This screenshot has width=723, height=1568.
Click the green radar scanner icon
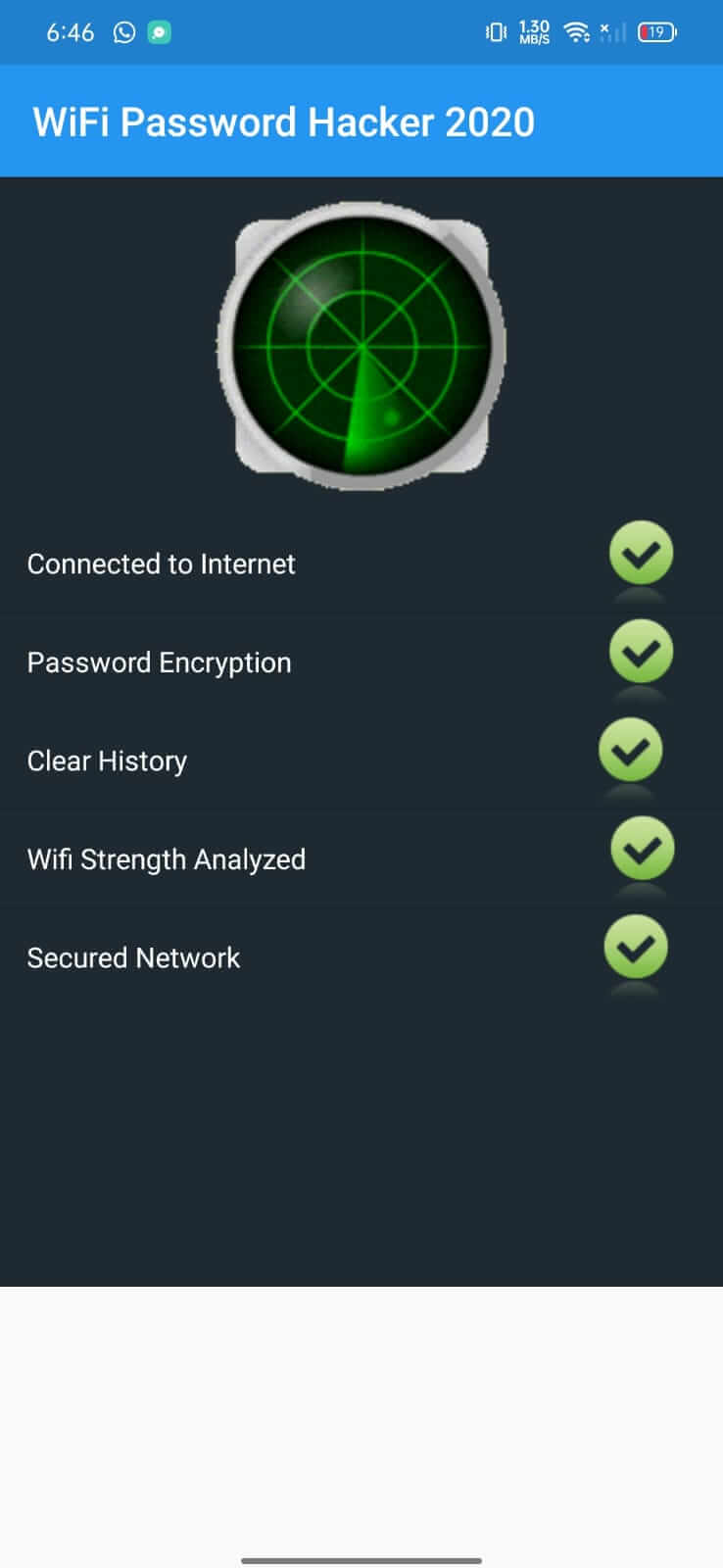[361, 343]
